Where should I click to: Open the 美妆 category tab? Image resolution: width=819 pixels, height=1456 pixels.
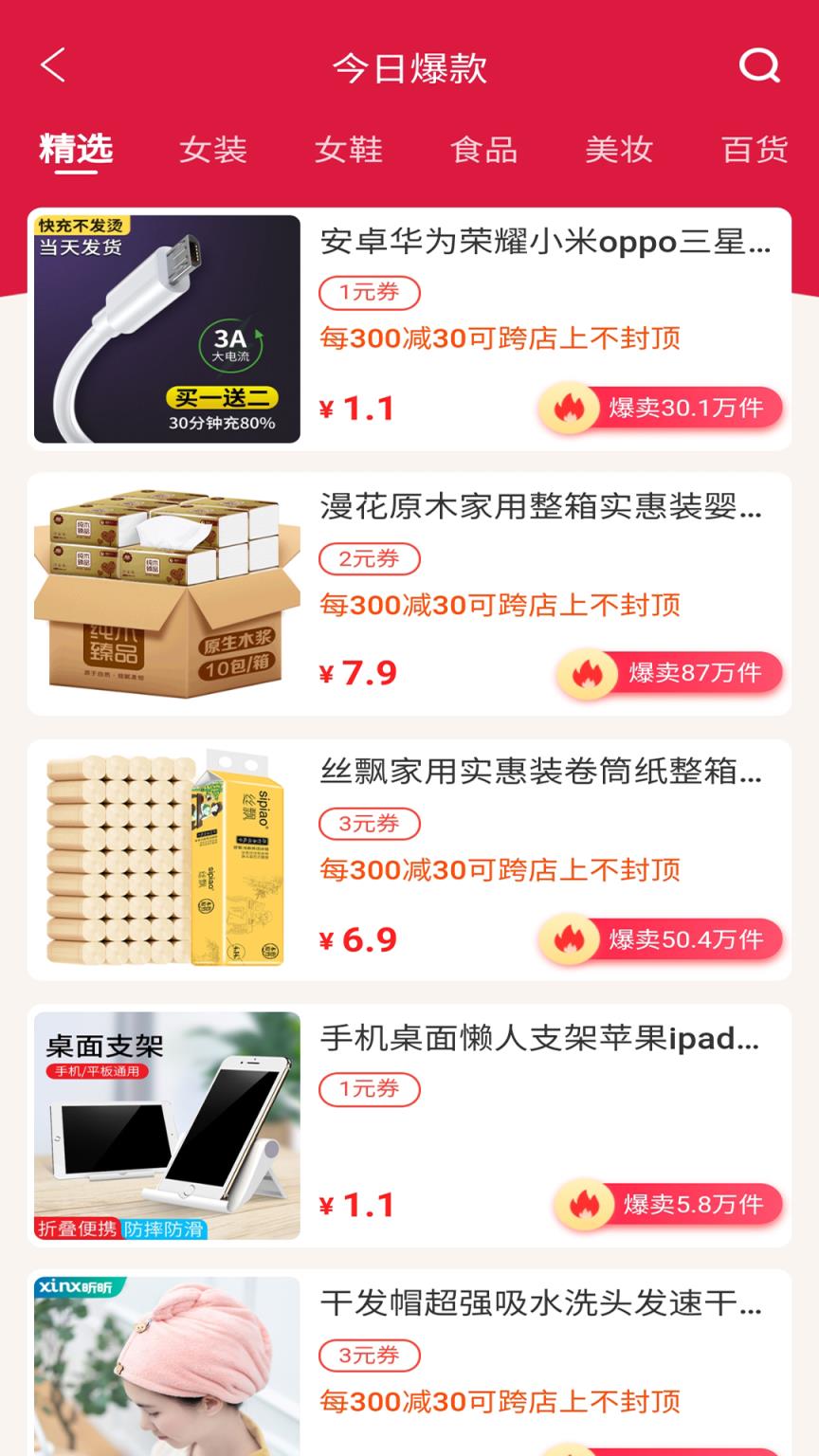click(x=618, y=150)
